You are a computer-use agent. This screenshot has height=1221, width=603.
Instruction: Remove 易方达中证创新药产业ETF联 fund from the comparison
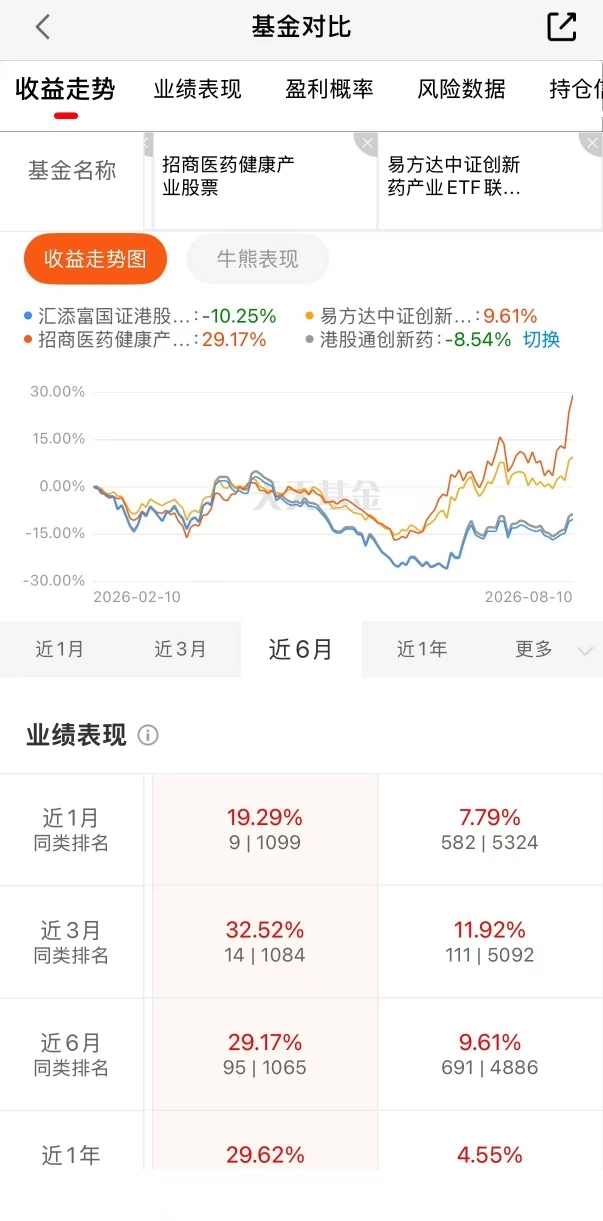click(x=592, y=144)
